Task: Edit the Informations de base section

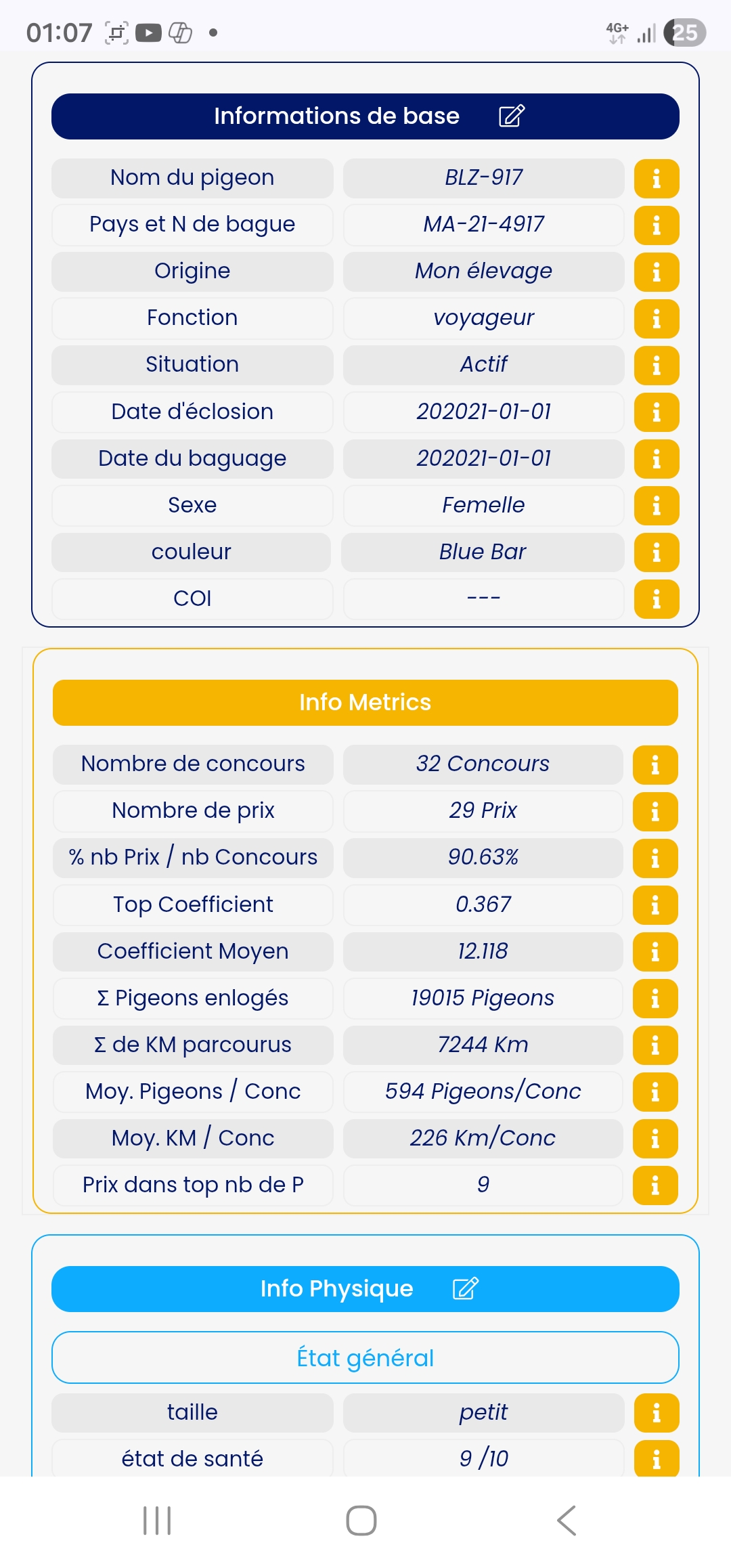Action: pyautogui.click(x=512, y=116)
